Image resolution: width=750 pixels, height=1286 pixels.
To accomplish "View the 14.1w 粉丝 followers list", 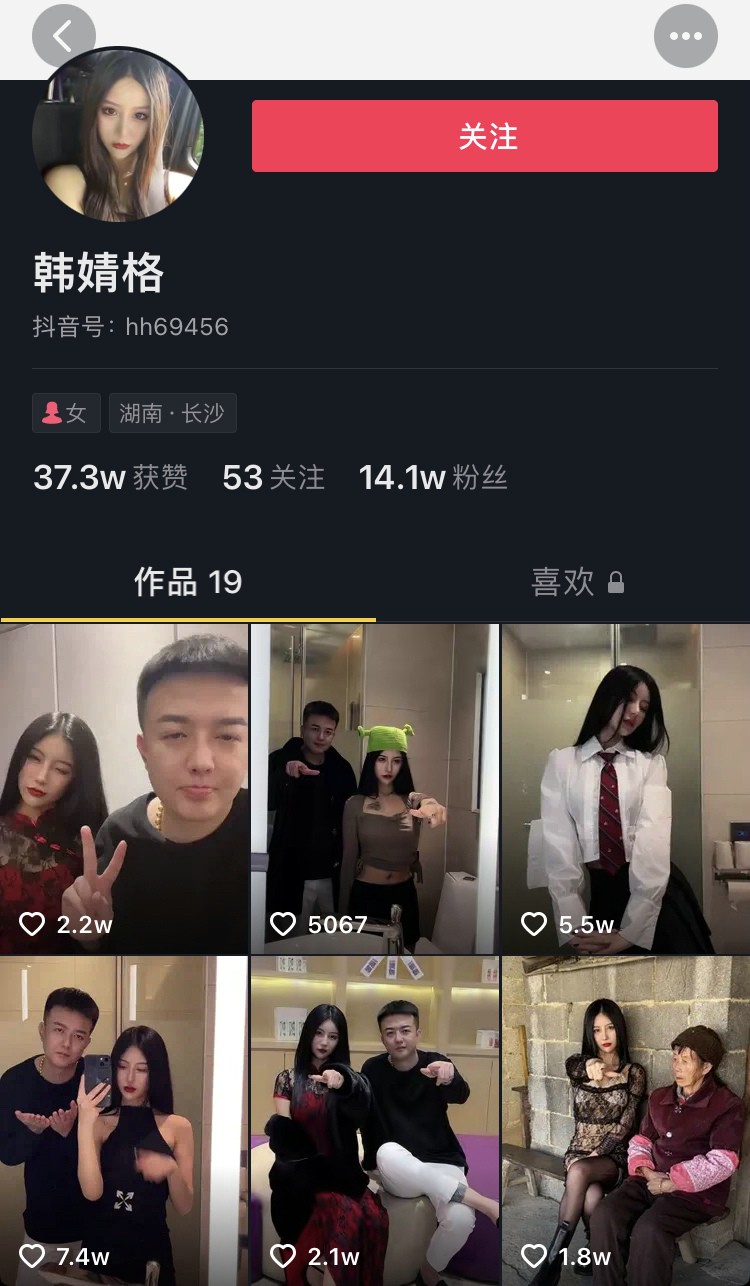I will (x=433, y=478).
